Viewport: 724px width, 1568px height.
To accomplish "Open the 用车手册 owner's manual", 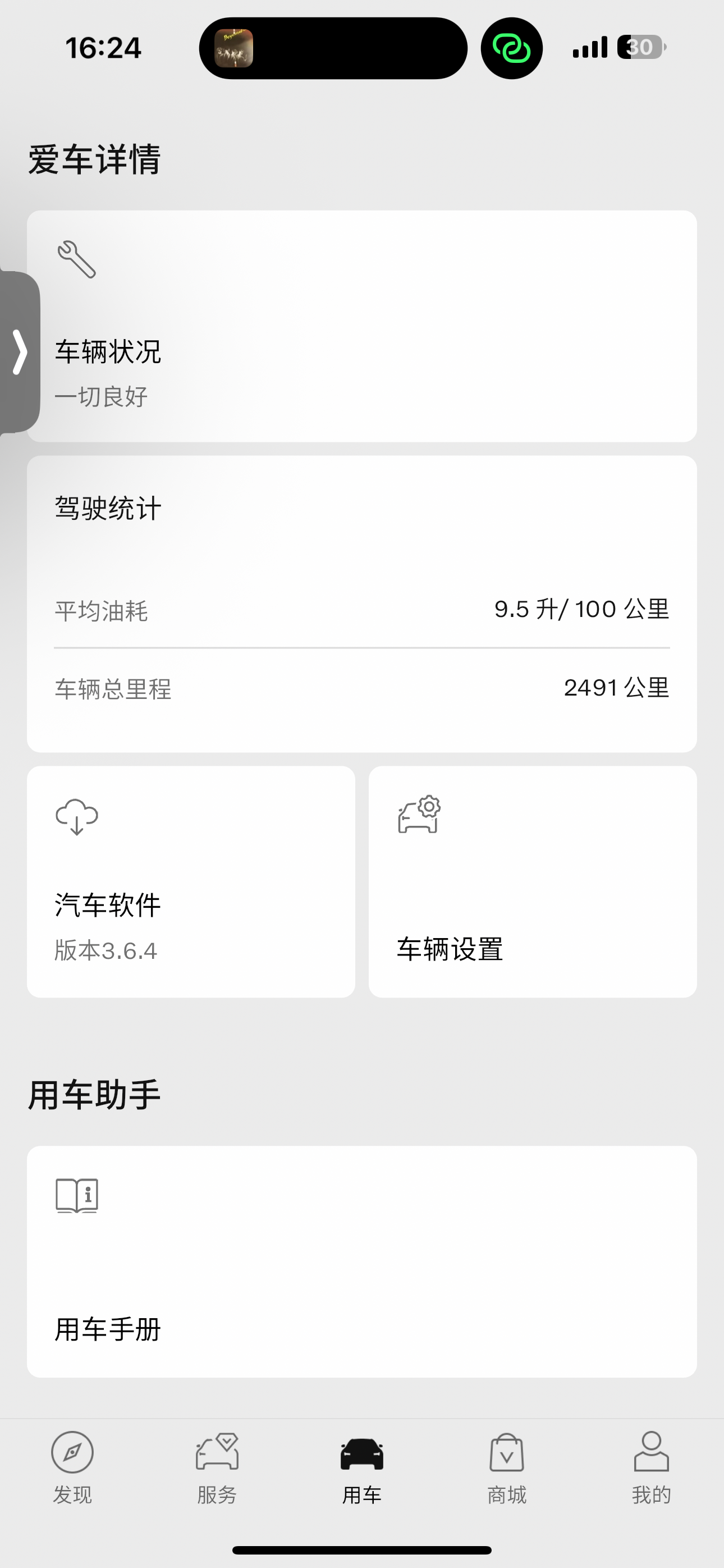I will [x=361, y=1260].
